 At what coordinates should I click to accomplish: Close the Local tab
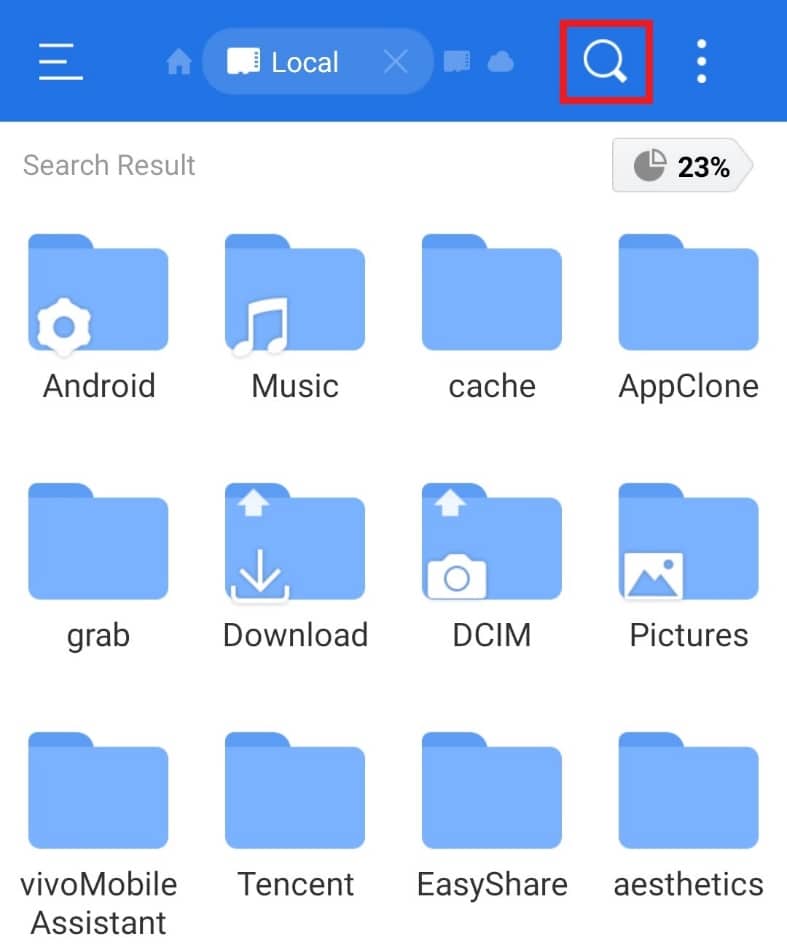(396, 60)
